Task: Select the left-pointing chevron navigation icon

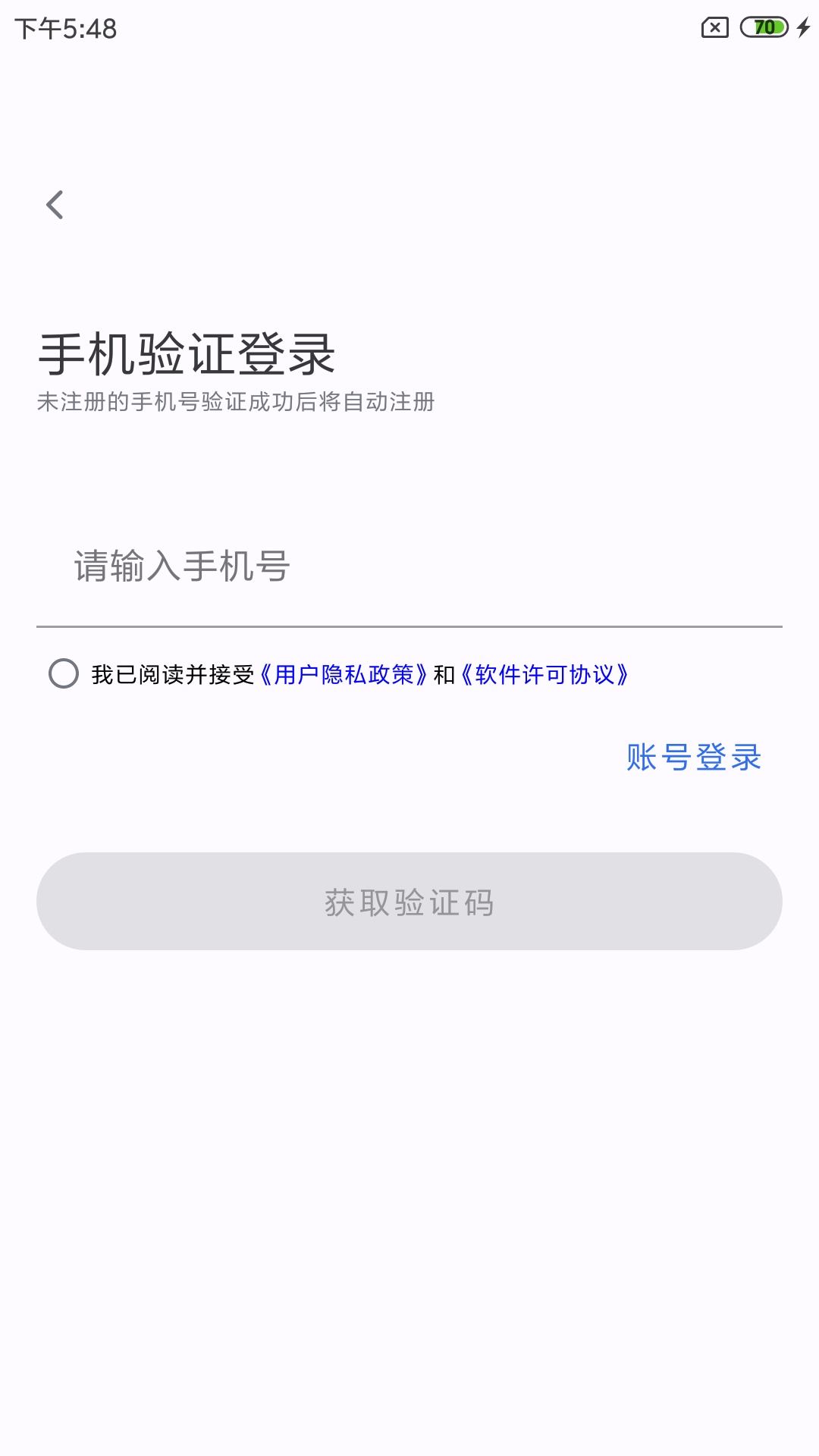Action: [x=55, y=203]
